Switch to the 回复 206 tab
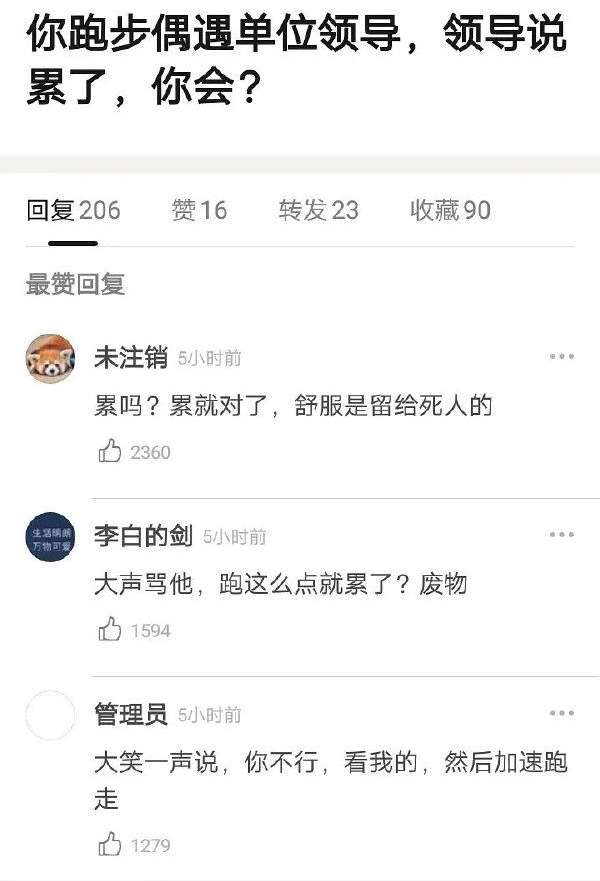The width and height of the screenshot is (600, 881). [73, 211]
